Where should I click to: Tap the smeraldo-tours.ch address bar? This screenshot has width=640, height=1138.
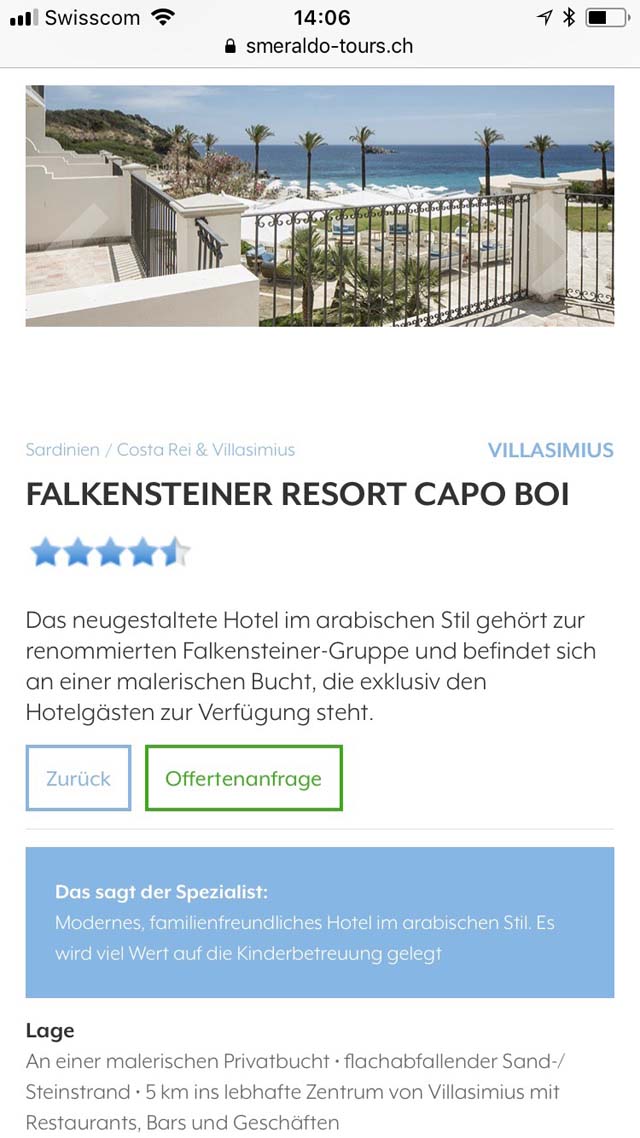click(319, 46)
